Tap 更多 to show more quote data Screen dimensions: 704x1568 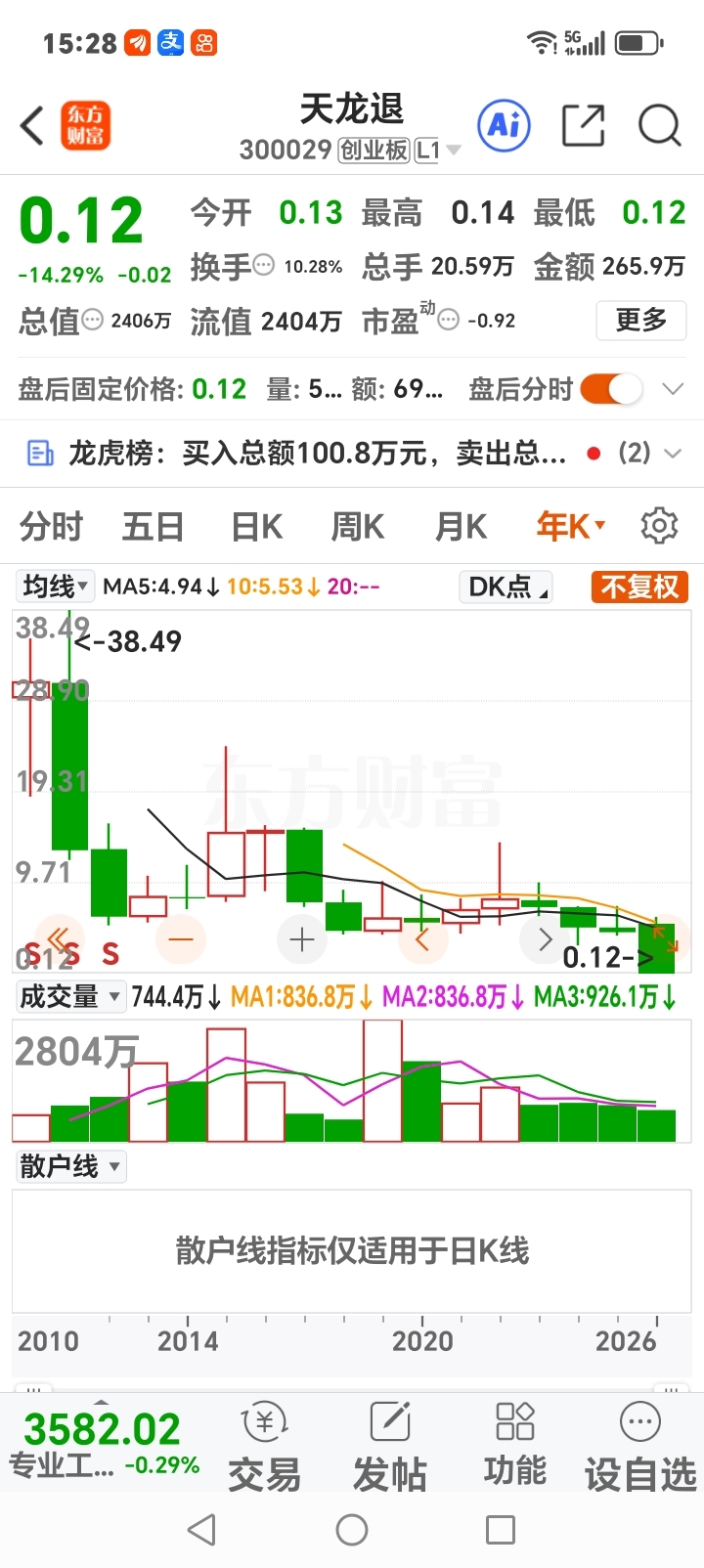[641, 320]
